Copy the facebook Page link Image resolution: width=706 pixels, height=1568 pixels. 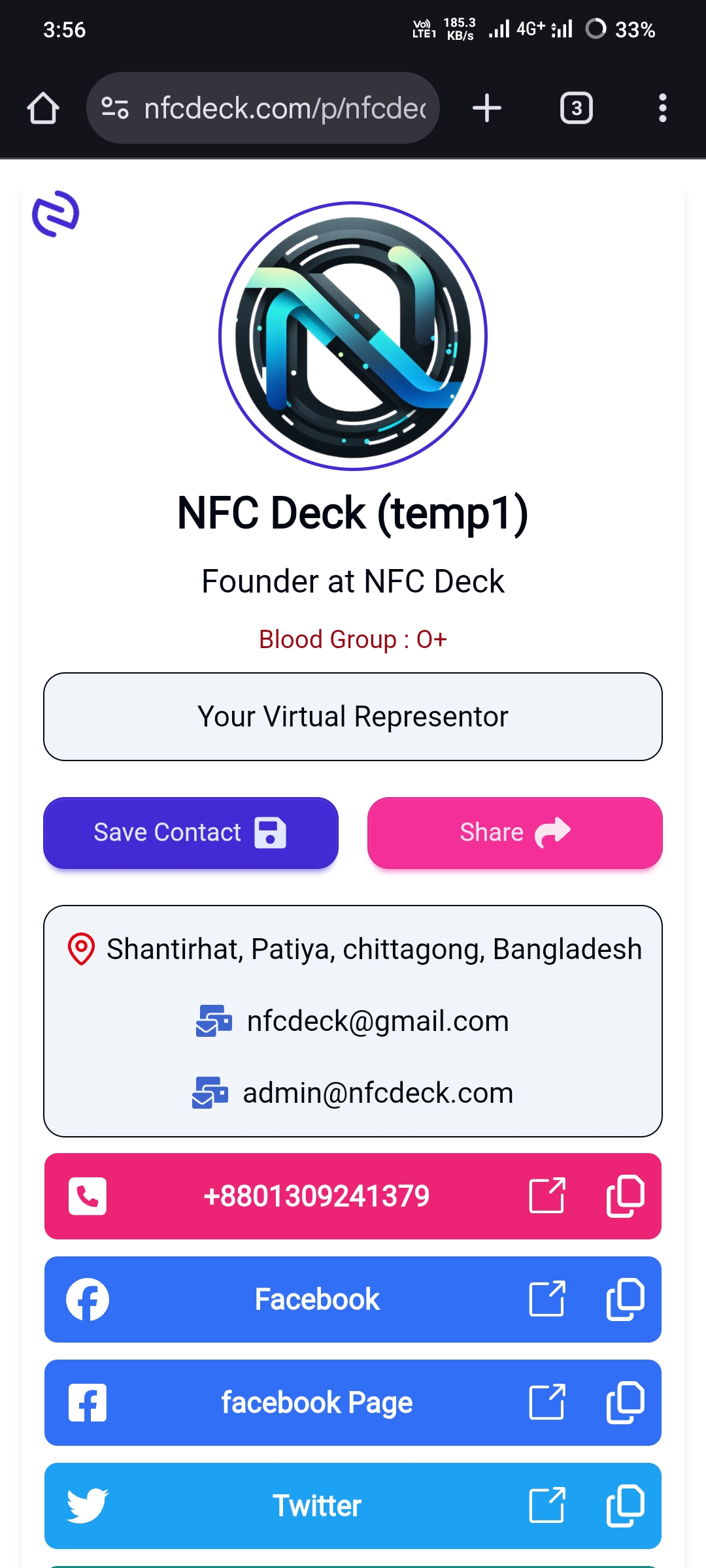click(625, 1402)
